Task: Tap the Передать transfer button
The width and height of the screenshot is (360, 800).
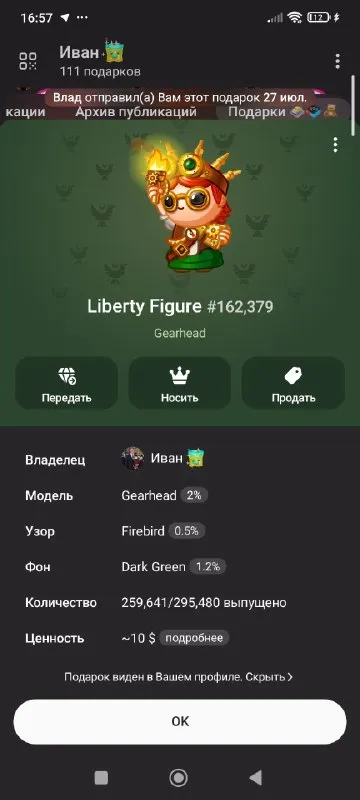Action: click(66, 383)
